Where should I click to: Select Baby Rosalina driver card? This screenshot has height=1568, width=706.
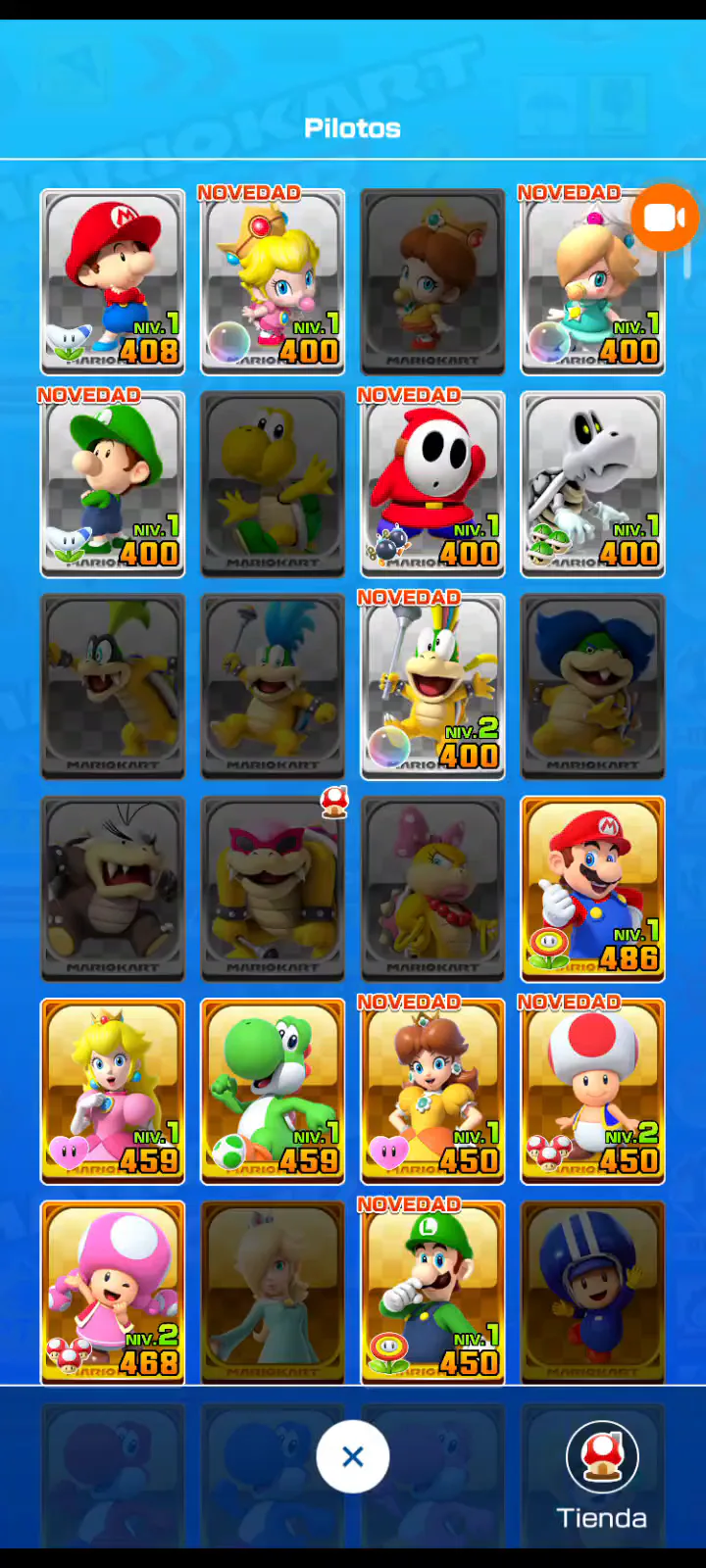click(x=592, y=282)
